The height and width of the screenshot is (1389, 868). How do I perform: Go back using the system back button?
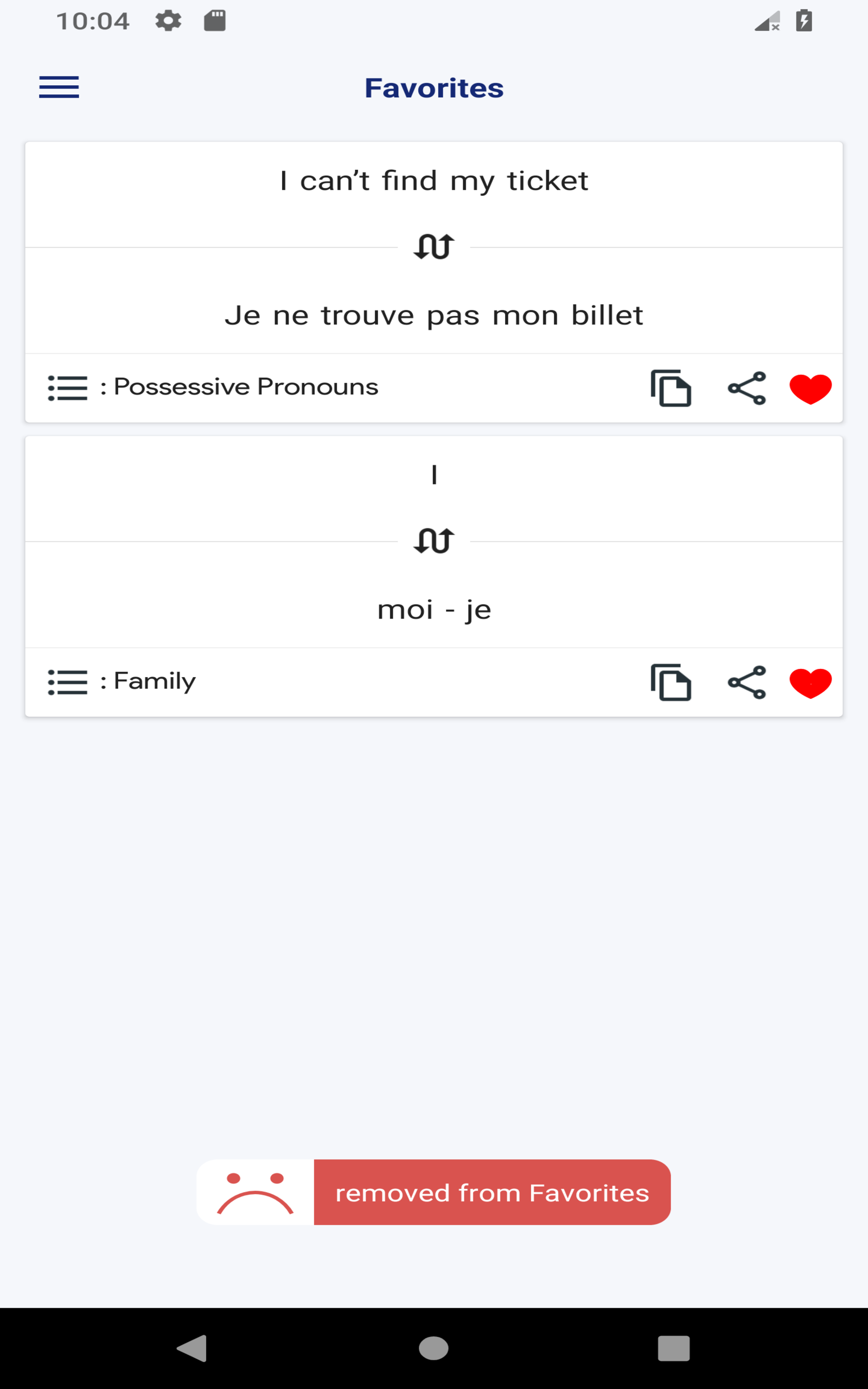192,1348
